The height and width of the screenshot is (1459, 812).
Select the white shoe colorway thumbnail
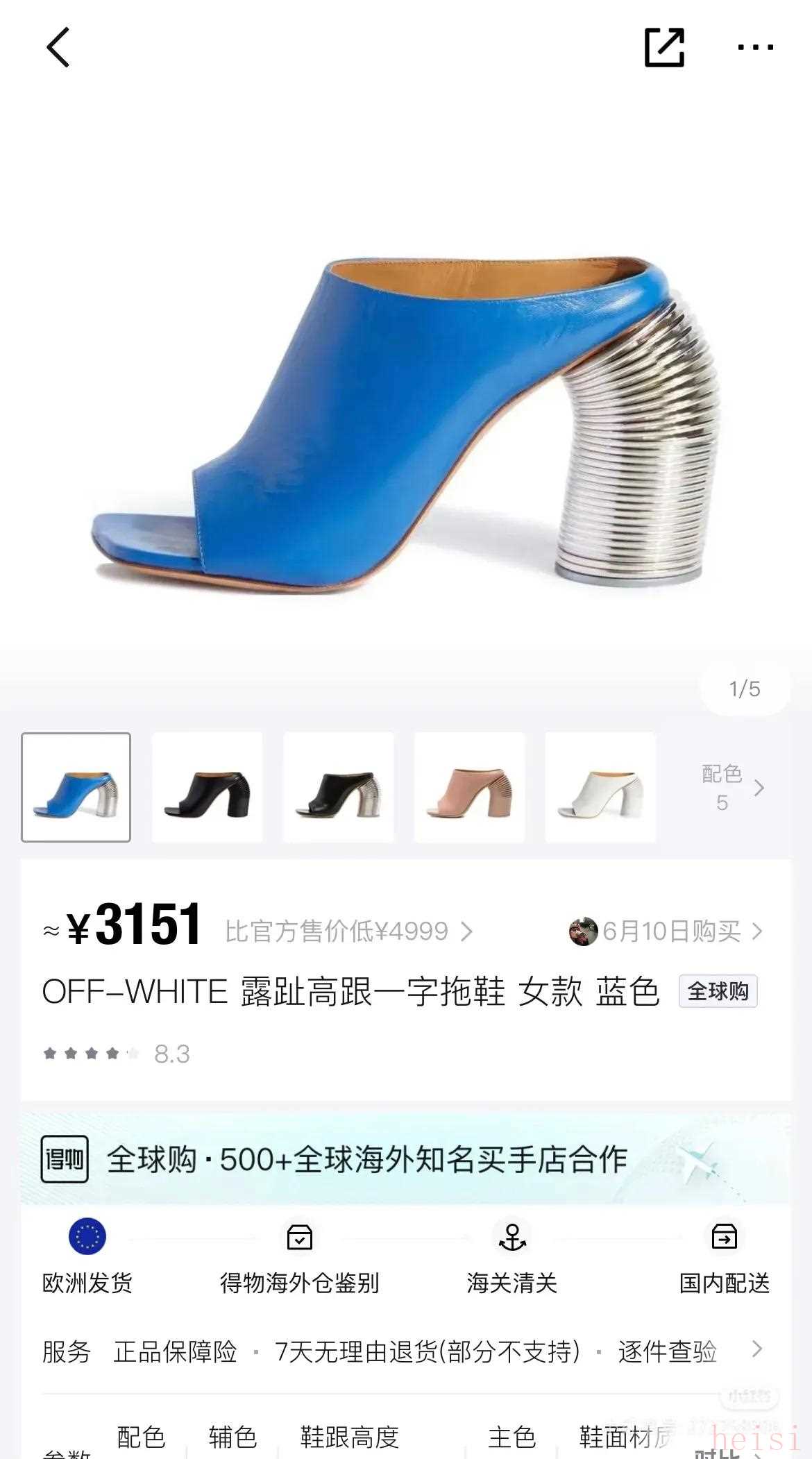[x=600, y=787]
